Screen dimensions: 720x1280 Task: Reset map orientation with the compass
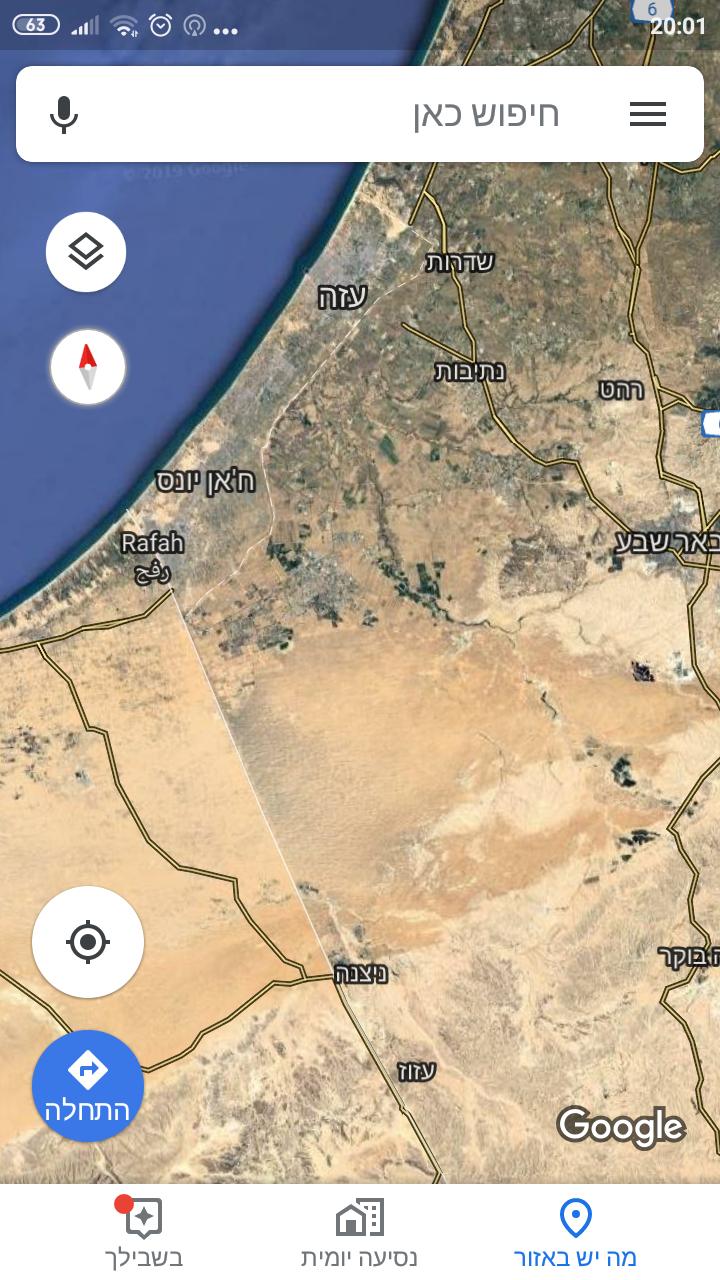point(88,367)
